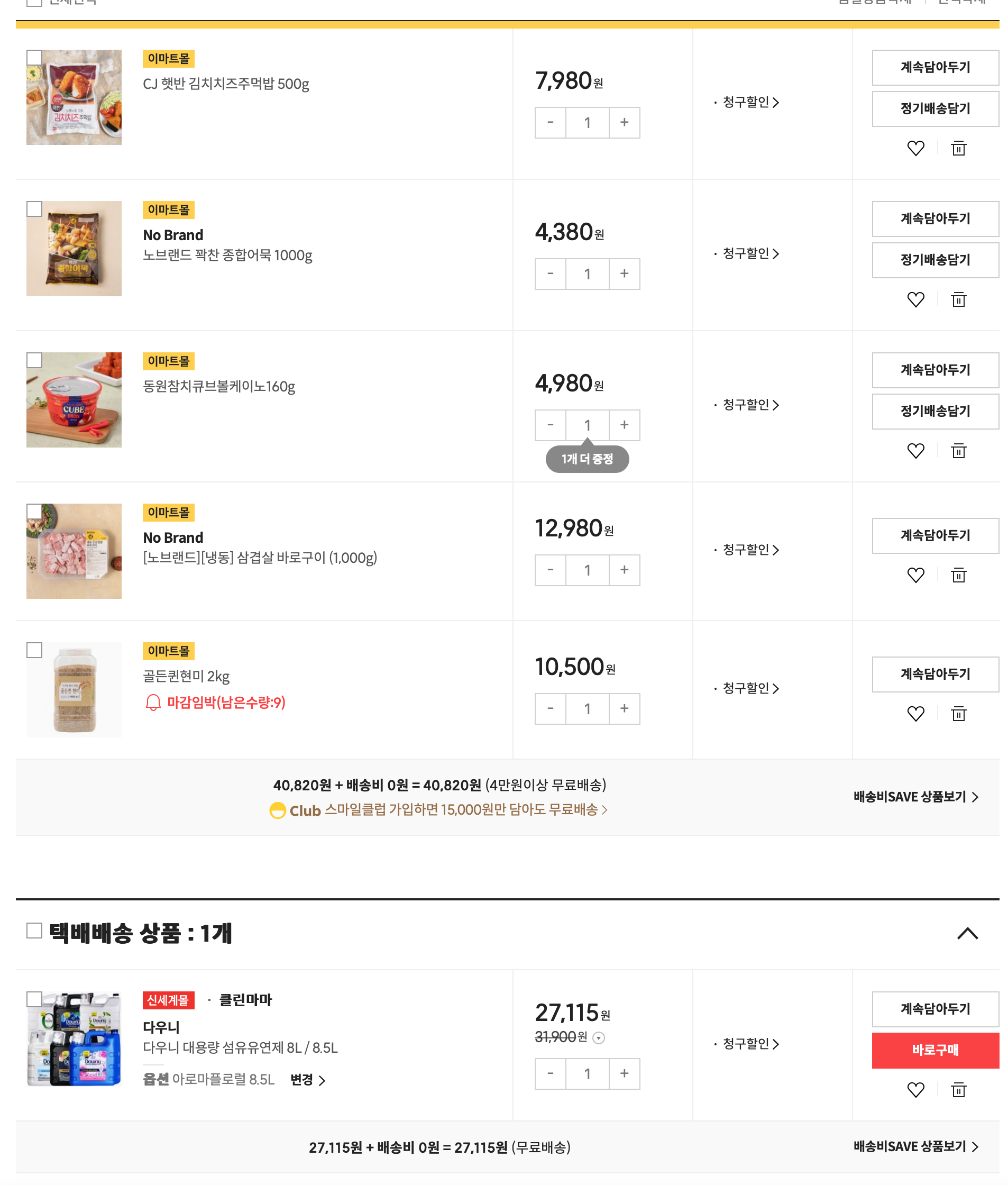Delete 삼겹살 바로구이 from cart
The height and width of the screenshot is (1185, 1008).
coord(958,575)
